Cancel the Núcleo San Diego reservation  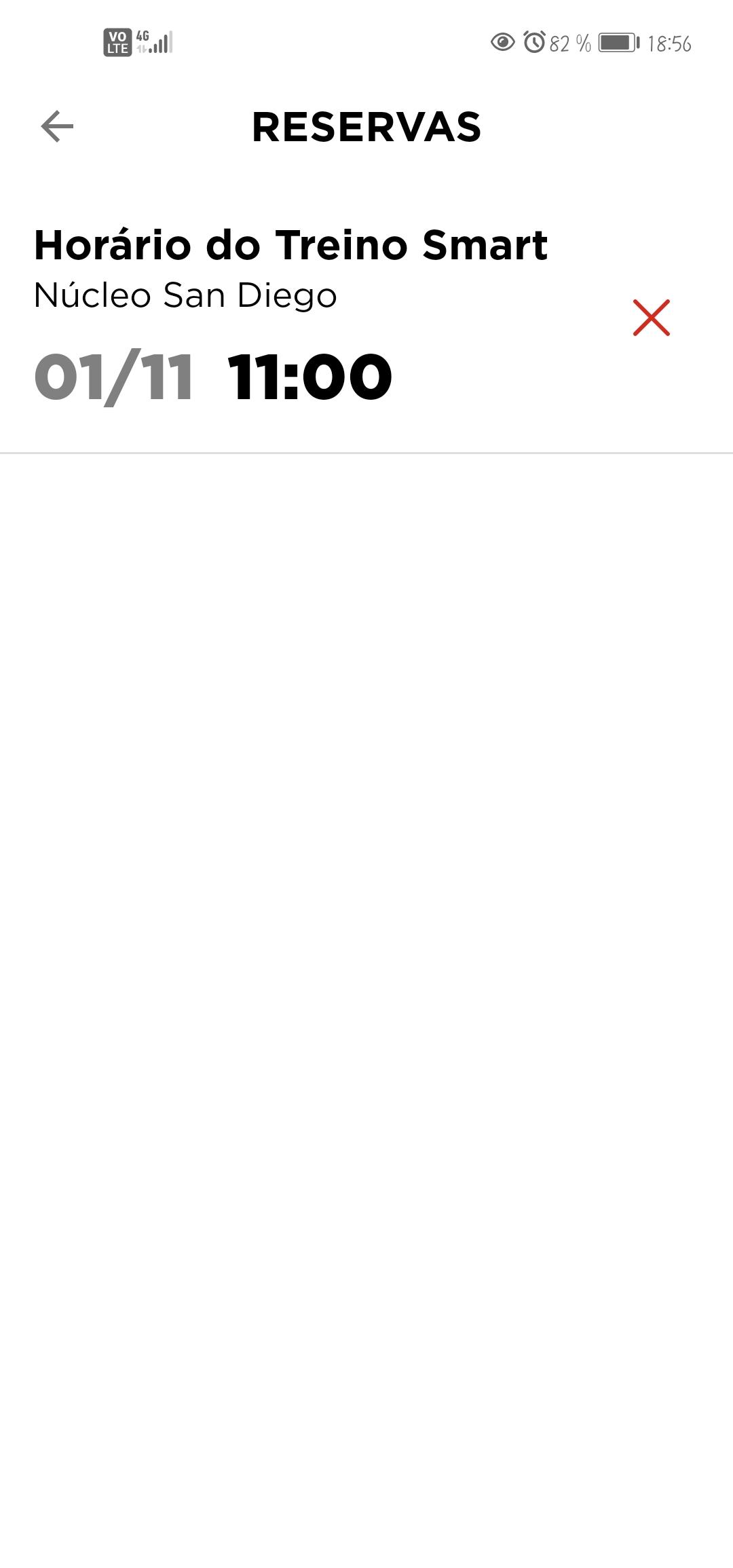651,318
